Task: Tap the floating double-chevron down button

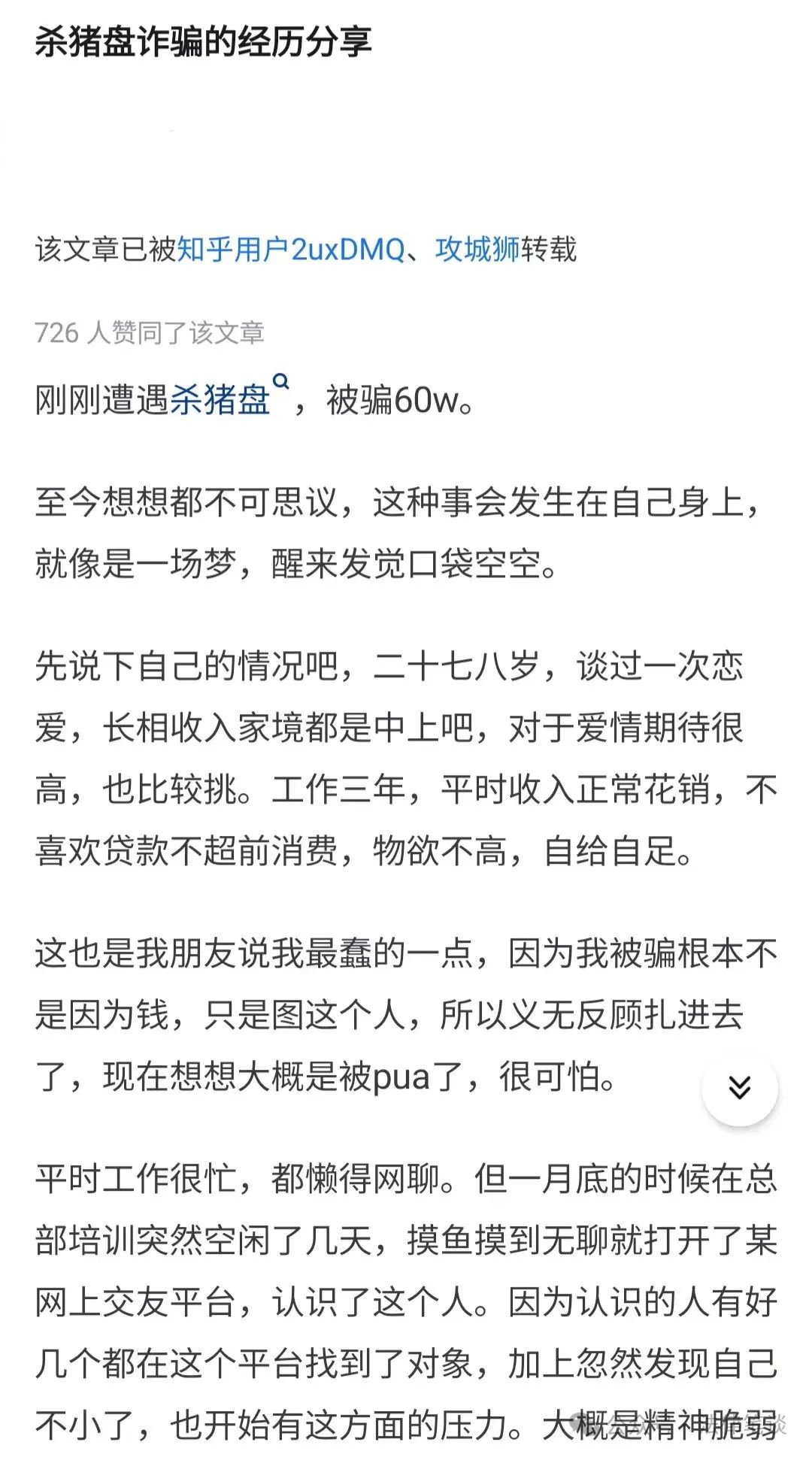Action: tap(740, 1088)
